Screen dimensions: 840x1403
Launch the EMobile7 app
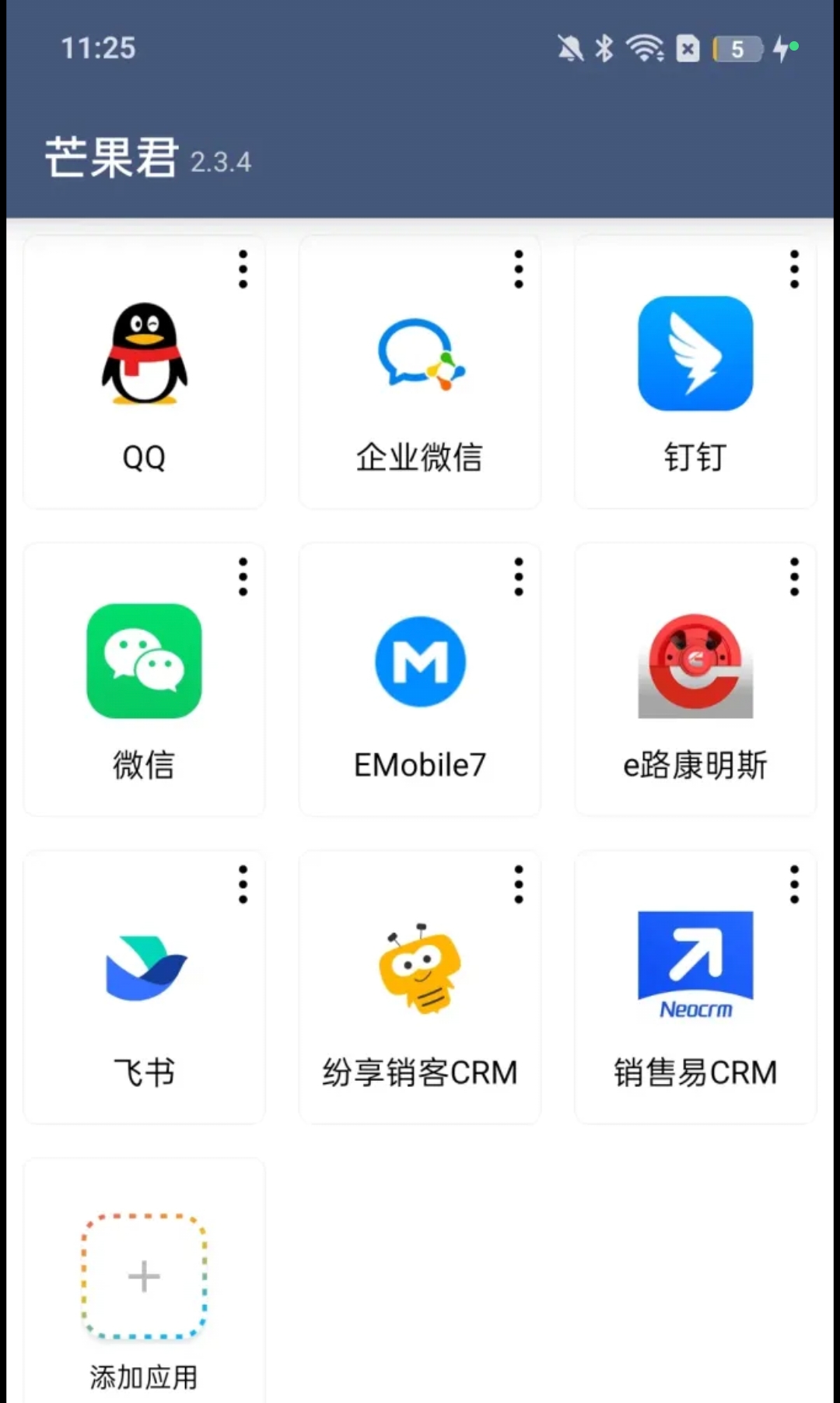pyautogui.click(x=420, y=661)
